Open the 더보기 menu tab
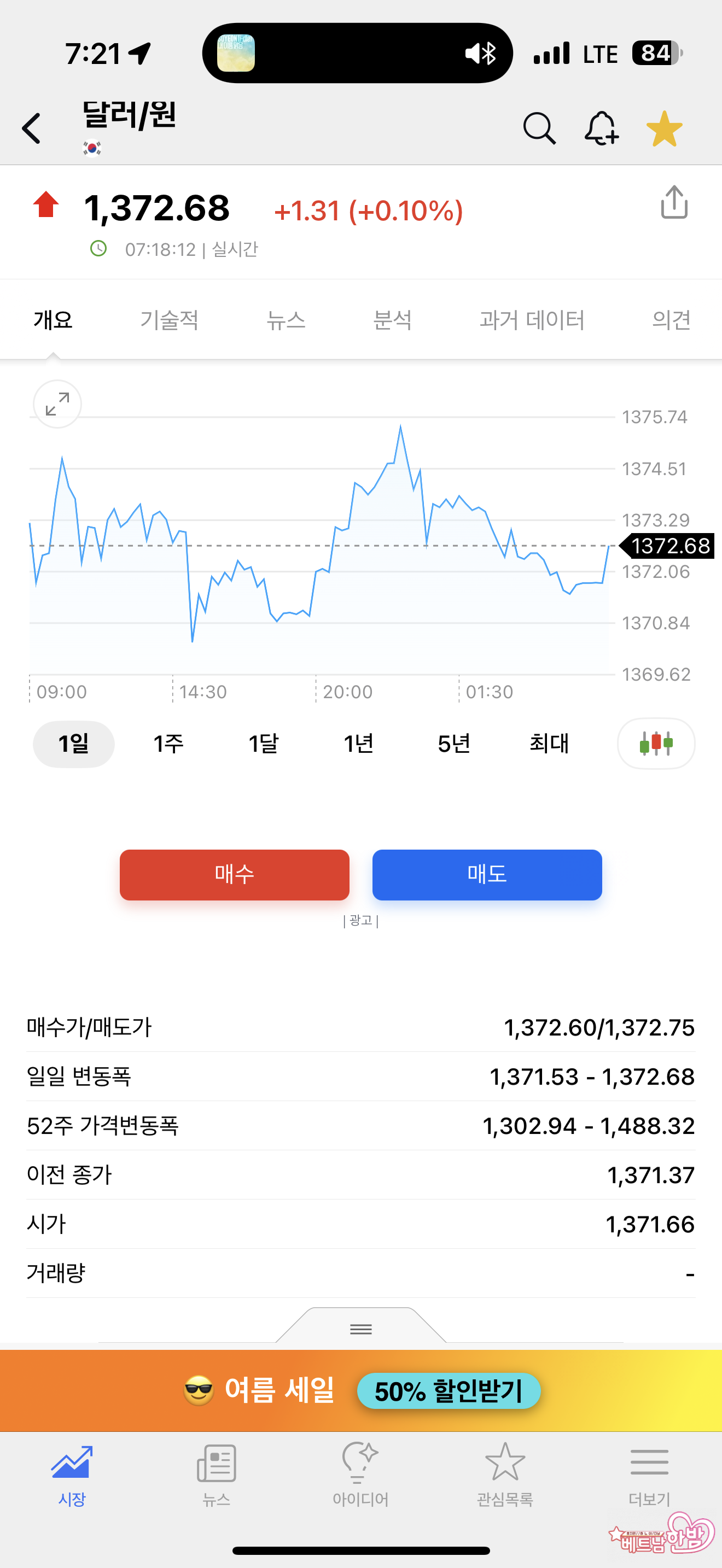Screen dimensions: 722x1568 click(649, 1472)
